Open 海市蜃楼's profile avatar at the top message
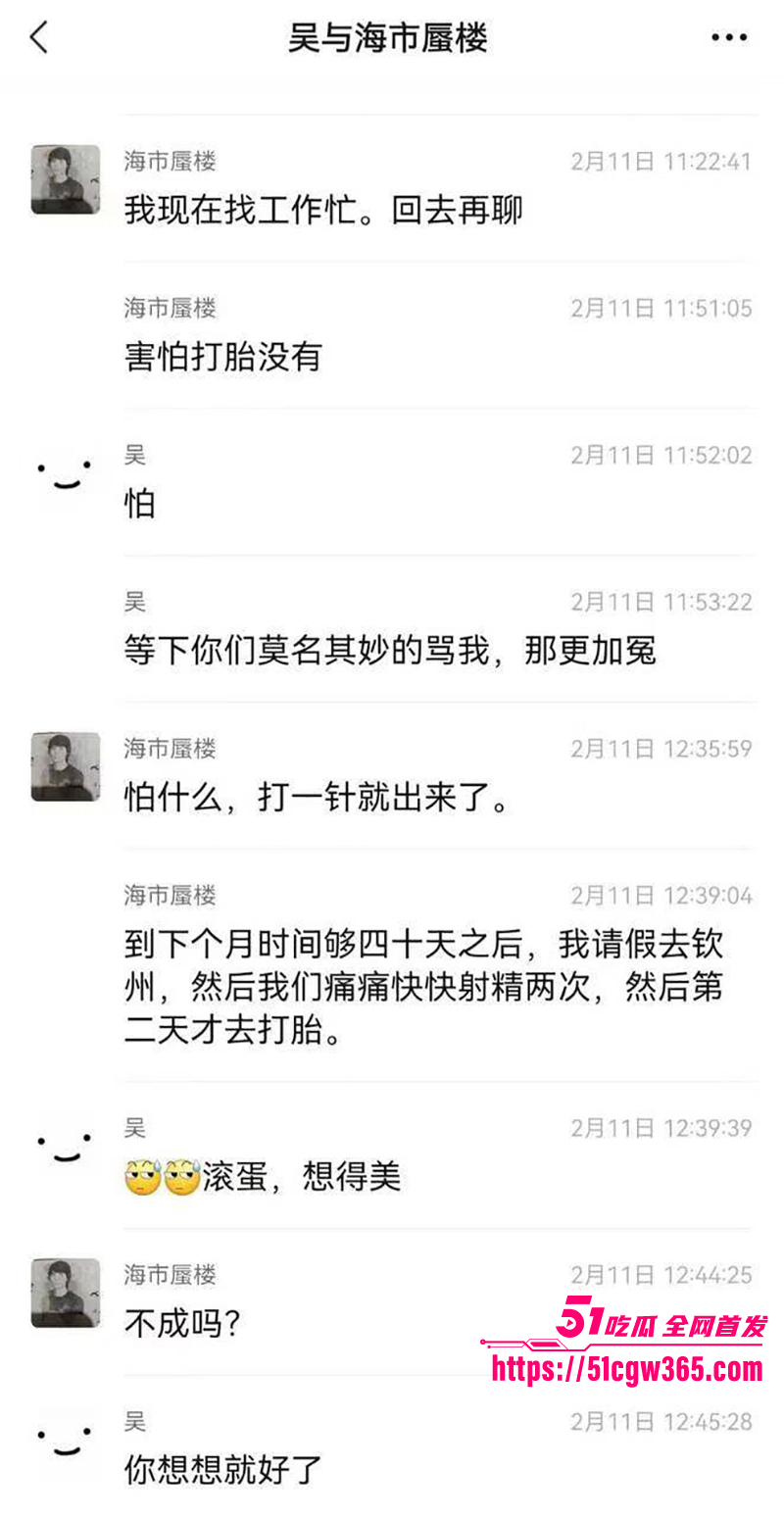The height and width of the screenshot is (1518, 784). point(65,179)
